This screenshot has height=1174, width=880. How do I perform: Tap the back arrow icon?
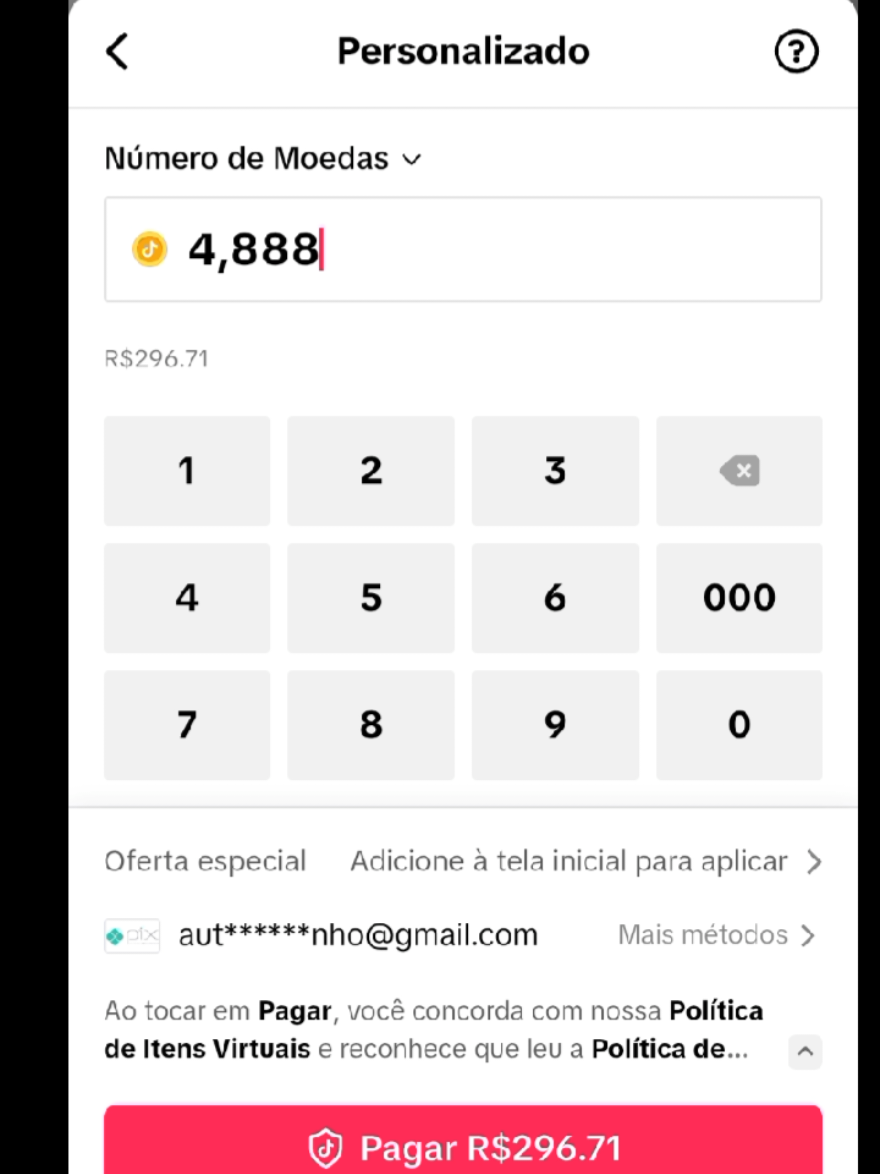point(117,51)
